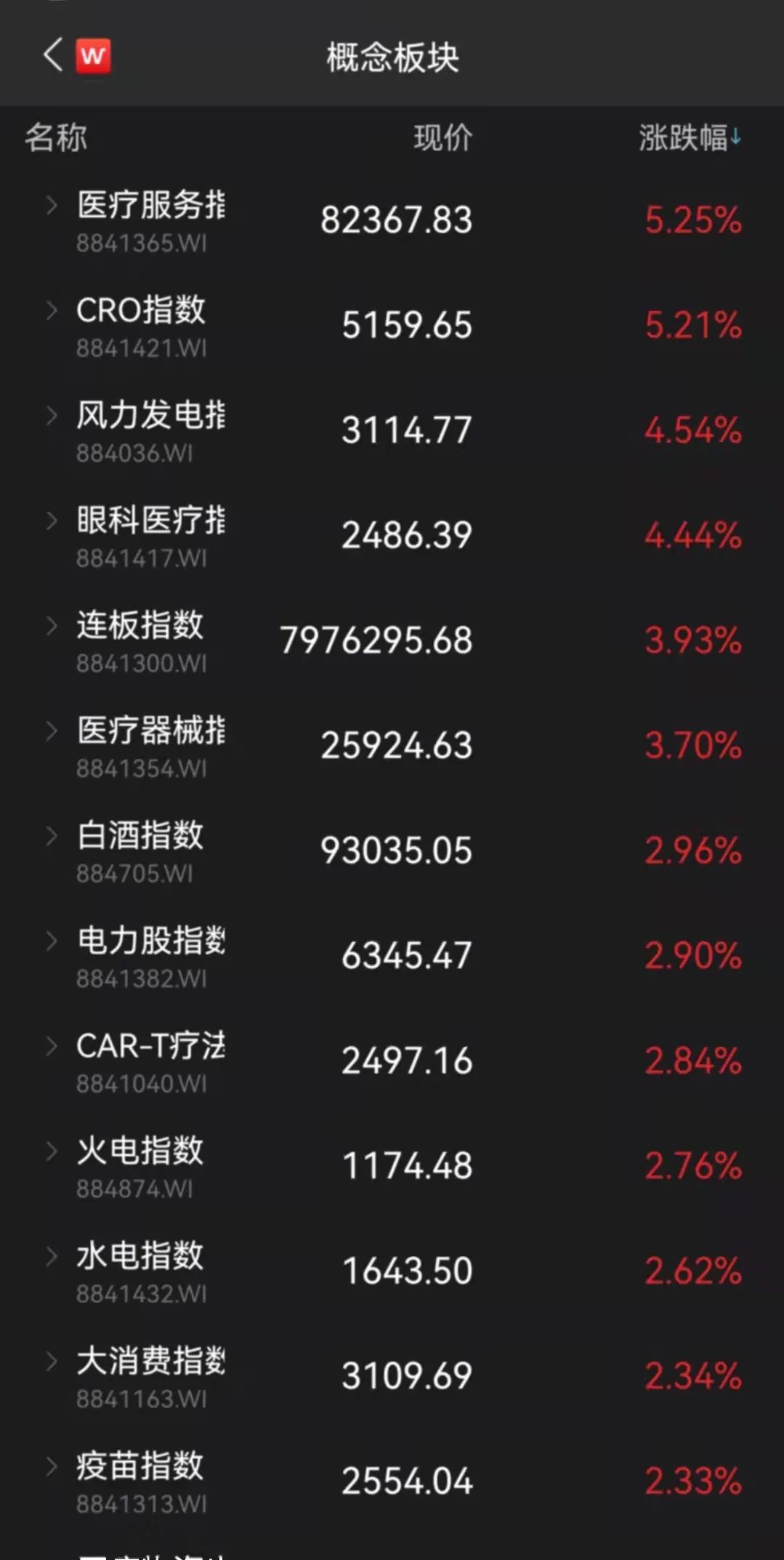The width and height of the screenshot is (784, 1560).
Task: Sort the list by 涨跌幅
Action: tap(689, 137)
